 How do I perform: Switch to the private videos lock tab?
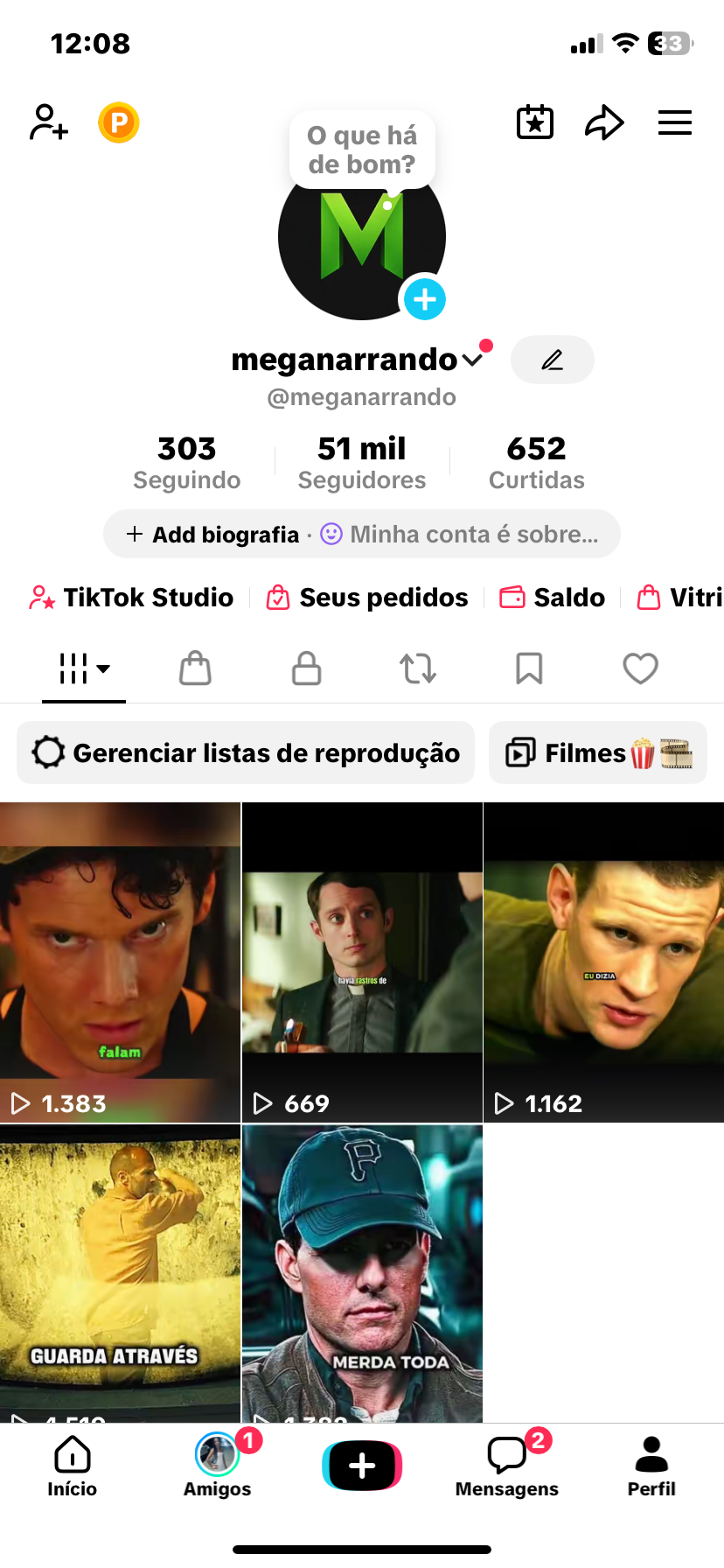(306, 668)
